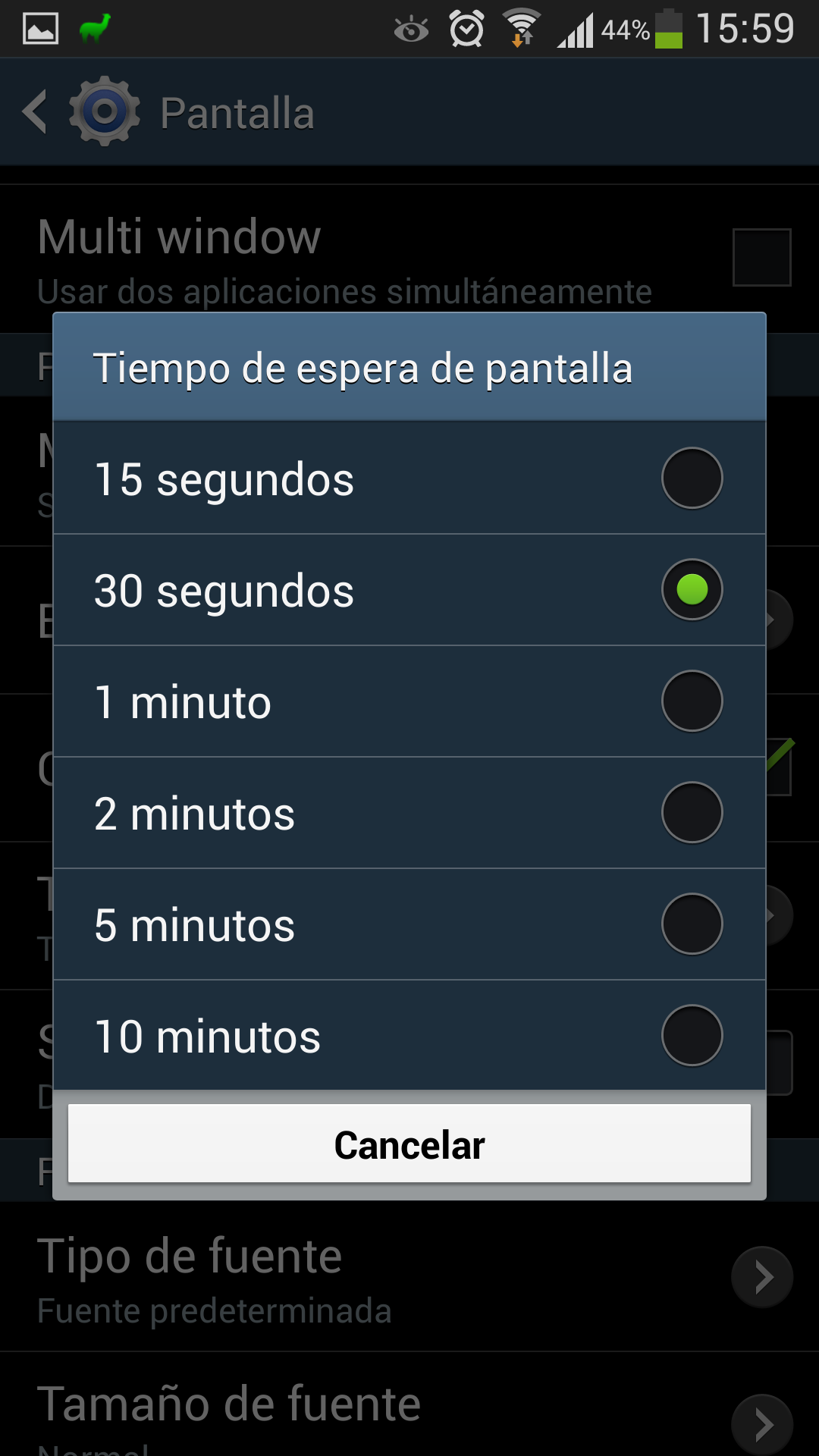
Task: Select the 15 segundos option
Action: click(409, 479)
